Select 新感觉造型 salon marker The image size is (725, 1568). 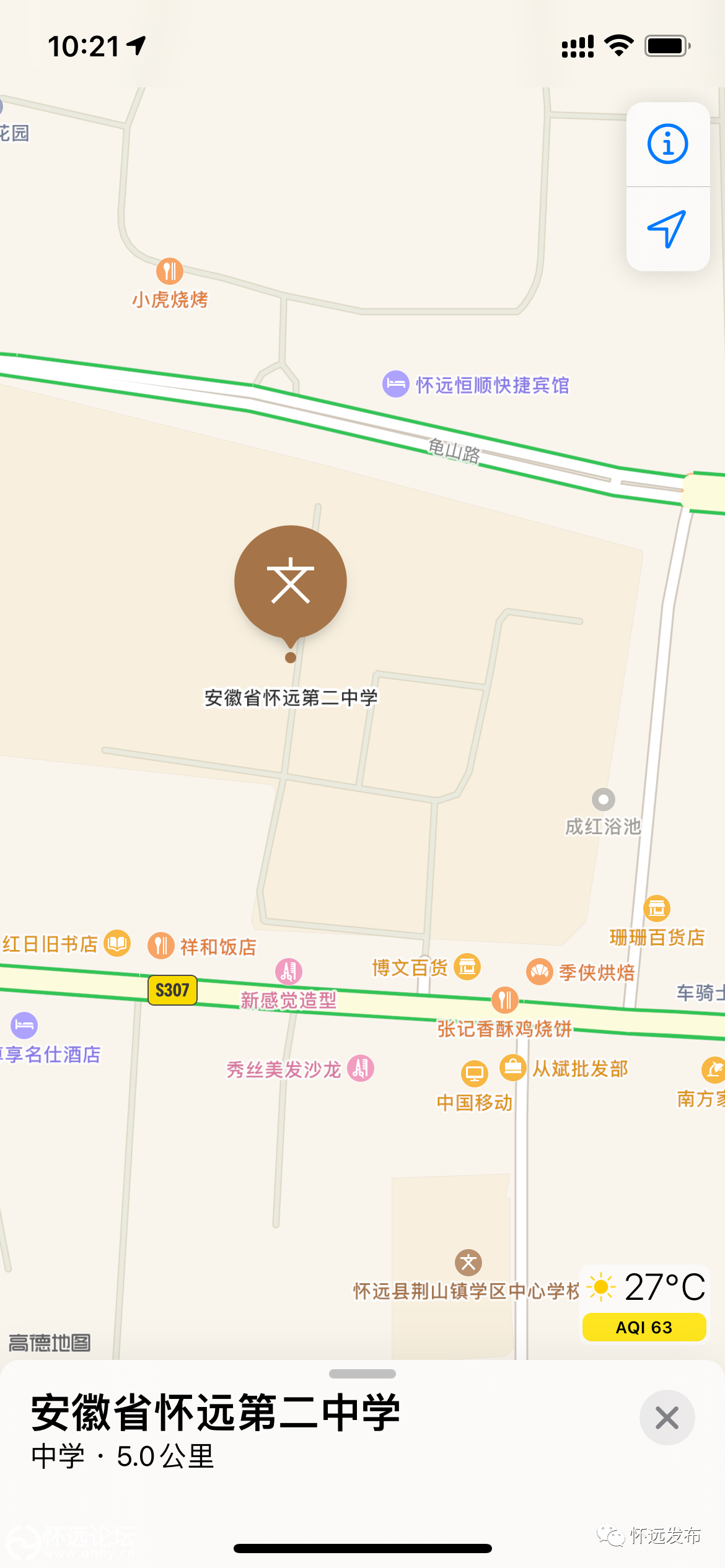pyautogui.click(x=289, y=972)
